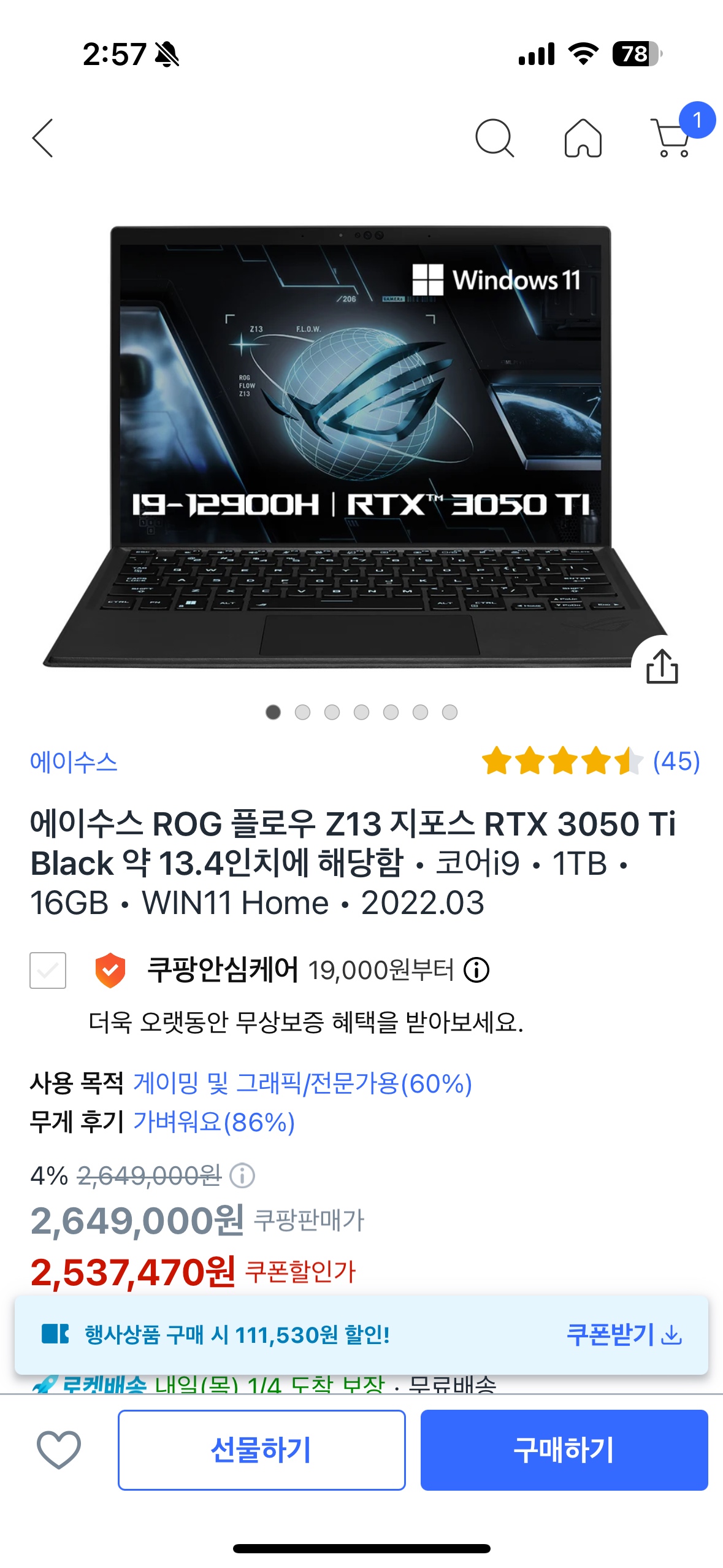Viewport: 723px width, 1568px height.
Task: Tap 선물하기 to gift this item
Action: click(x=261, y=1450)
